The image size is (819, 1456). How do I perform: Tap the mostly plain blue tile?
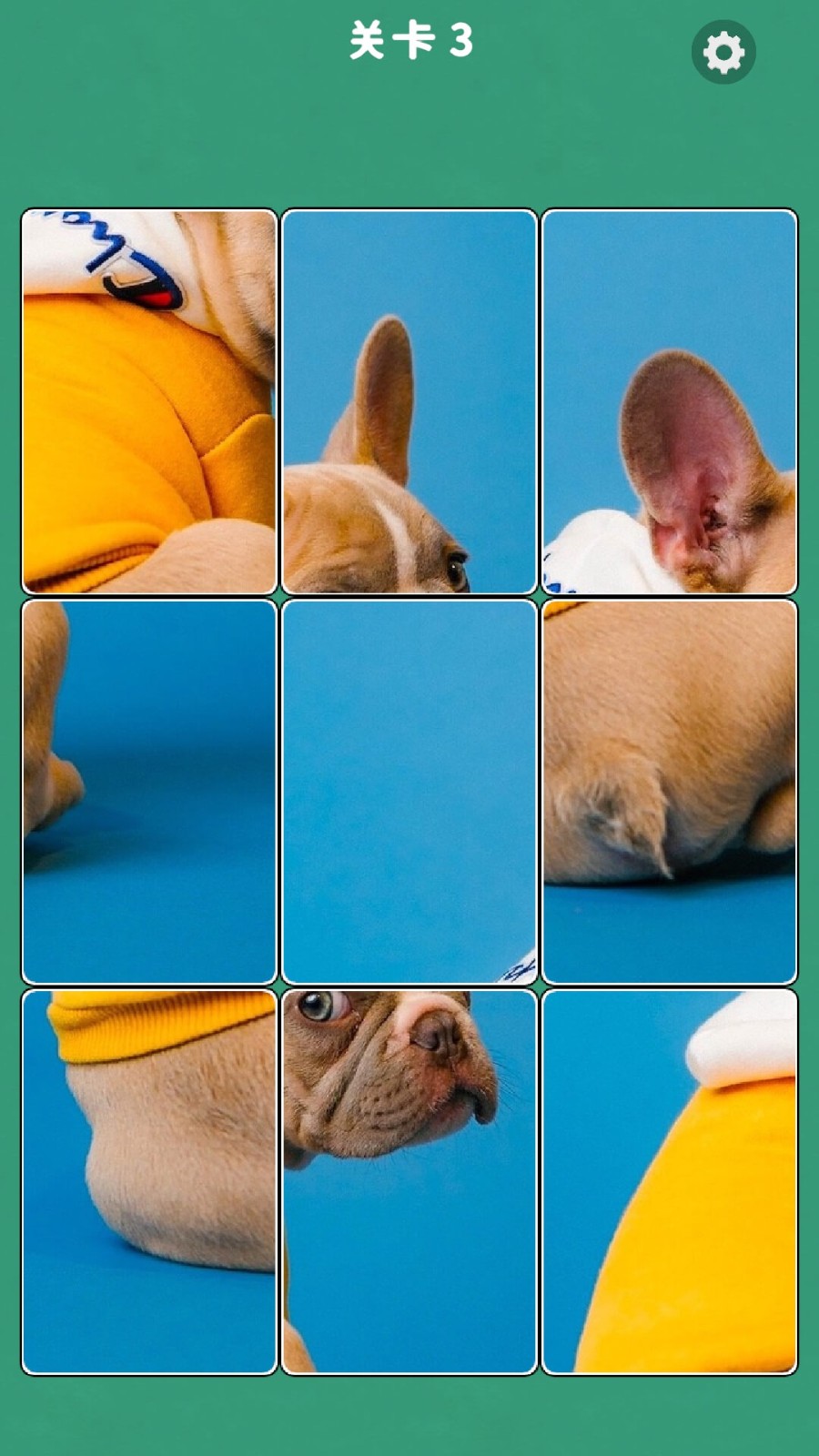(x=409, y=792)
